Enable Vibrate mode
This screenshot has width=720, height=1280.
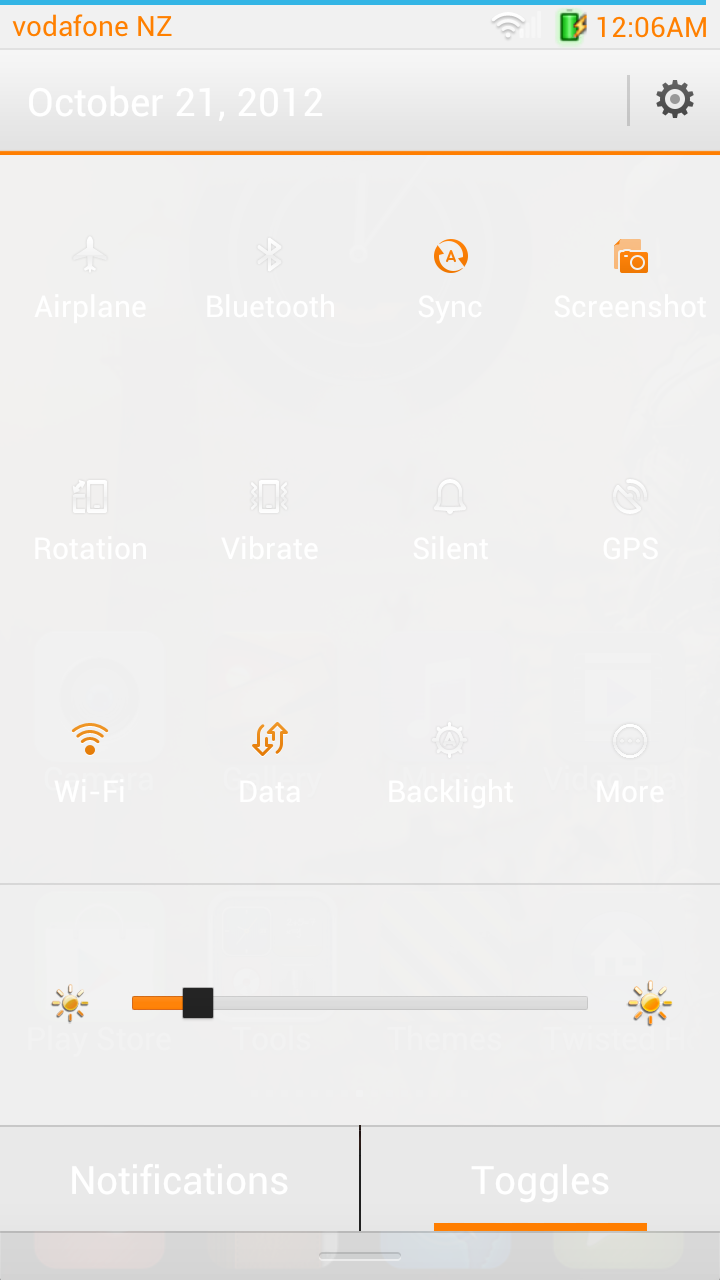[x=270, y=519]
